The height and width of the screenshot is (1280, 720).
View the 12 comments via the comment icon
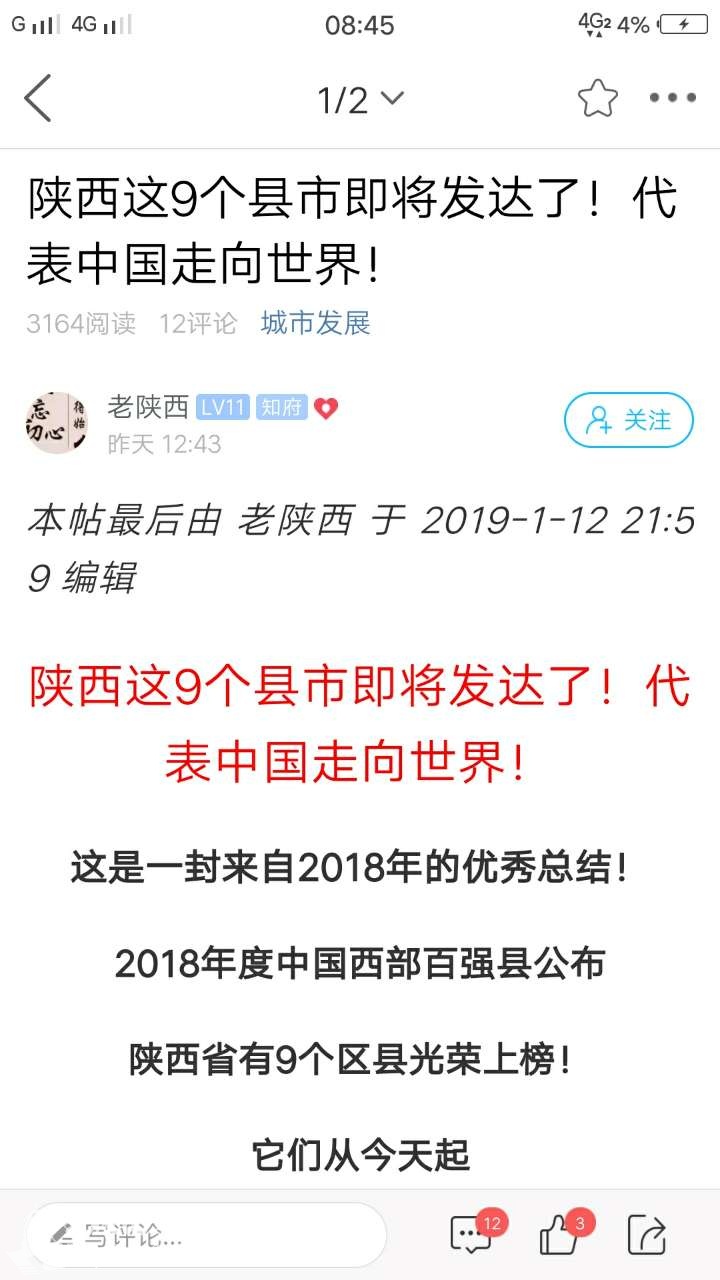click(x=472, y=1235)
